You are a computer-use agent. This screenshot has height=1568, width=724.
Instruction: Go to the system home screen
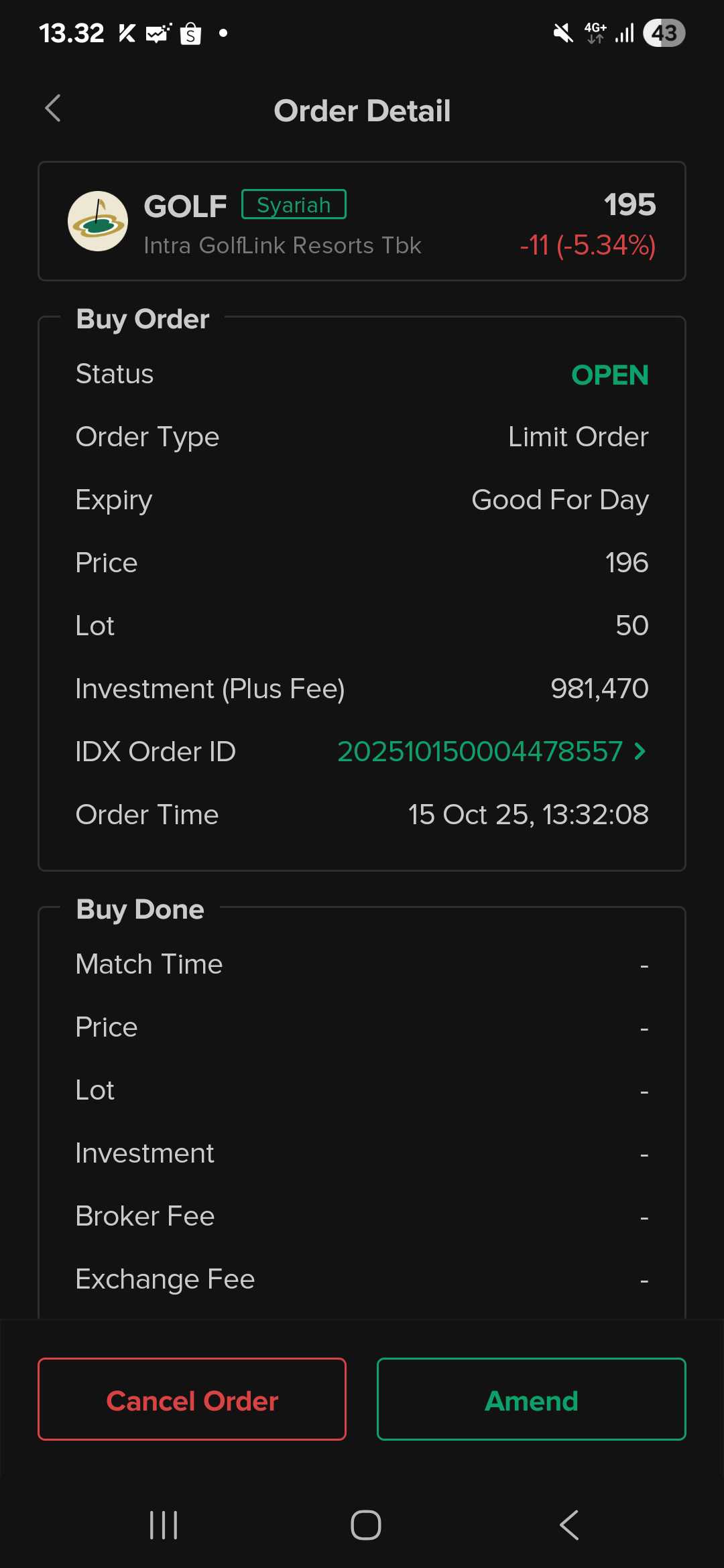point(365,1525)
